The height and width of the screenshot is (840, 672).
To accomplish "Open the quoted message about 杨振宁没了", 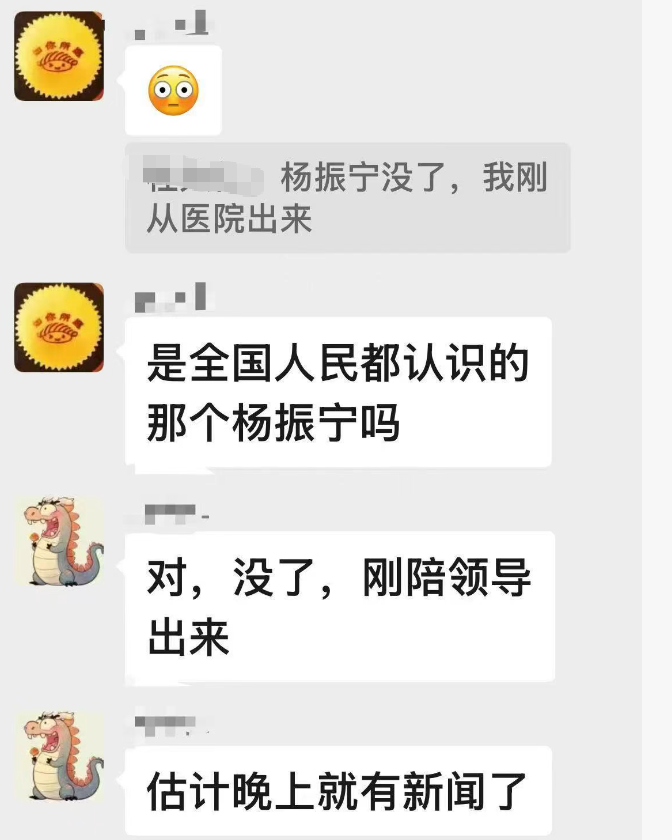I will (x=347, y=198).
